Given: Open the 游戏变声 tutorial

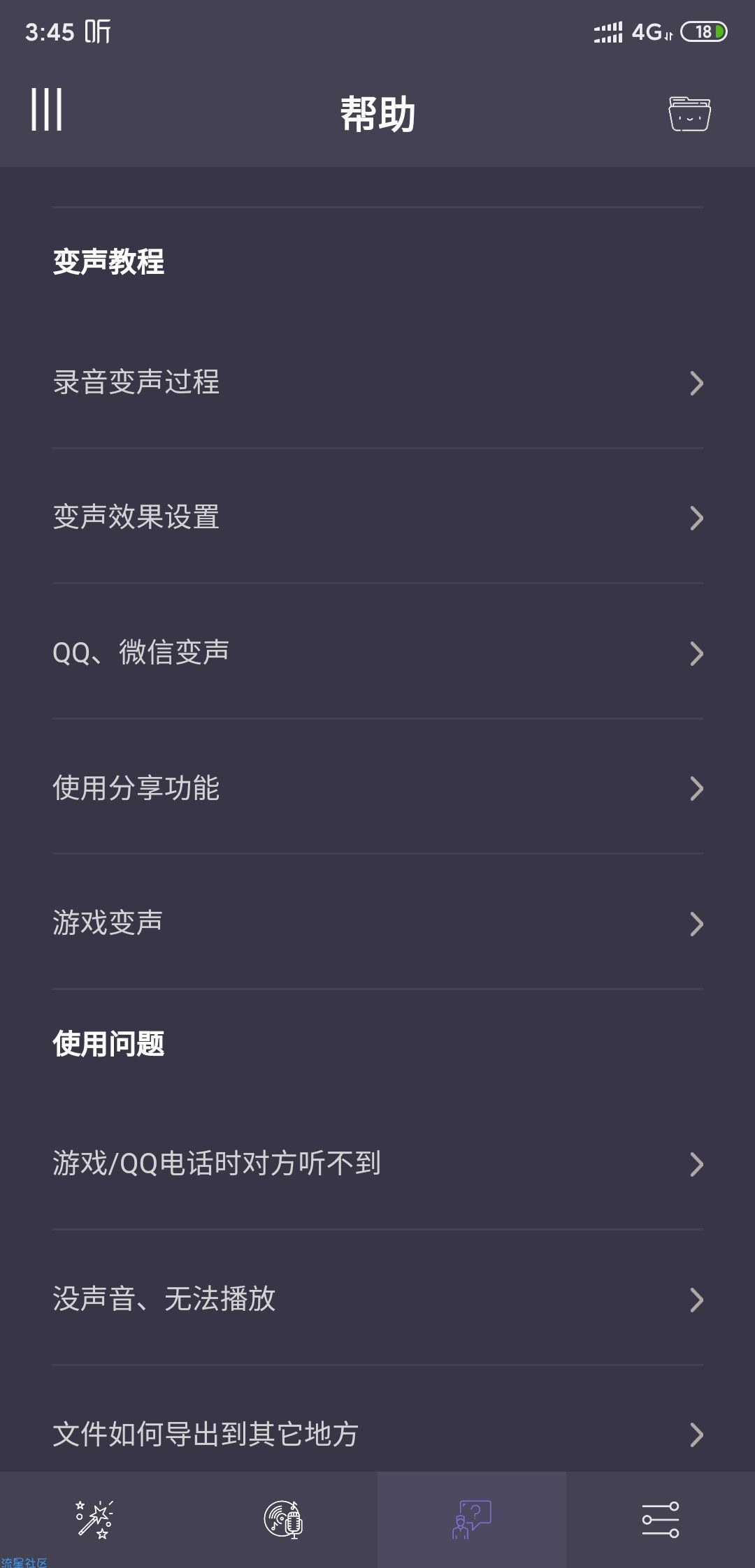Looking at the screenshot, I should click(377, 923).
